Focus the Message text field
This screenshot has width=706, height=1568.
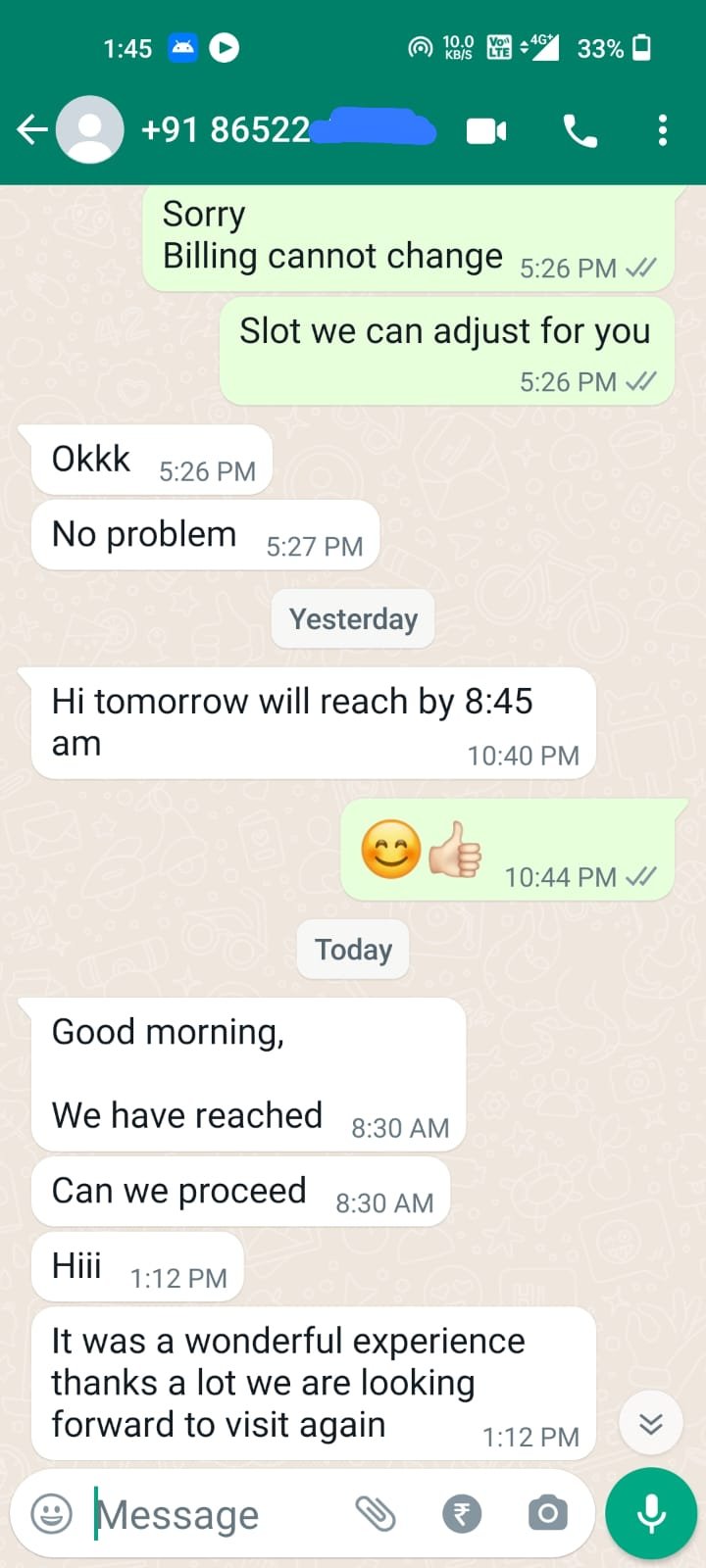pyautogui.click(x=216, y=1514)
